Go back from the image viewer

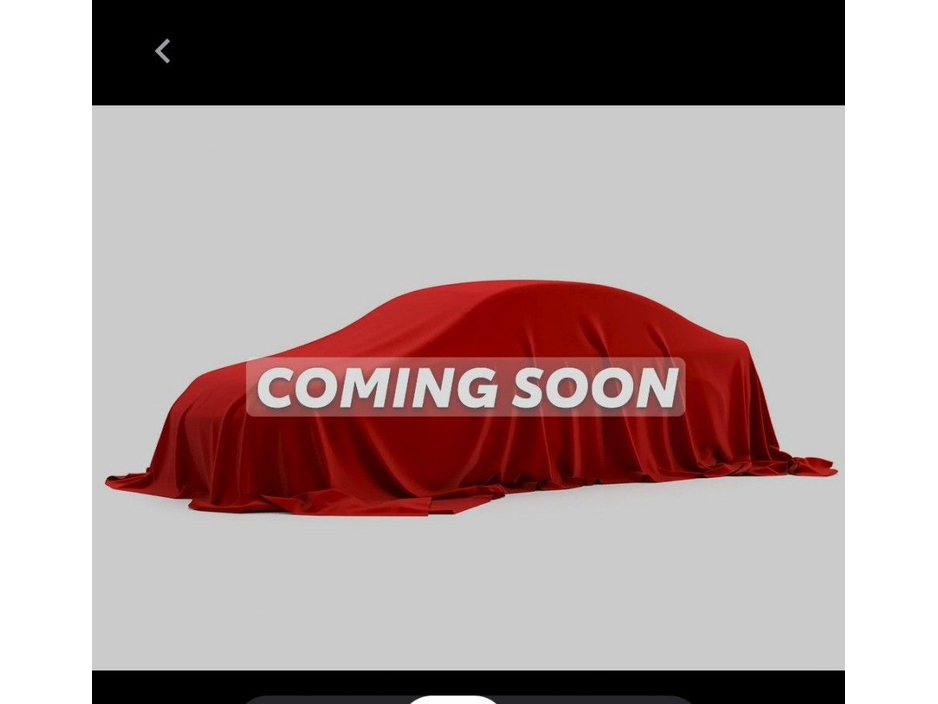[162, 51]
